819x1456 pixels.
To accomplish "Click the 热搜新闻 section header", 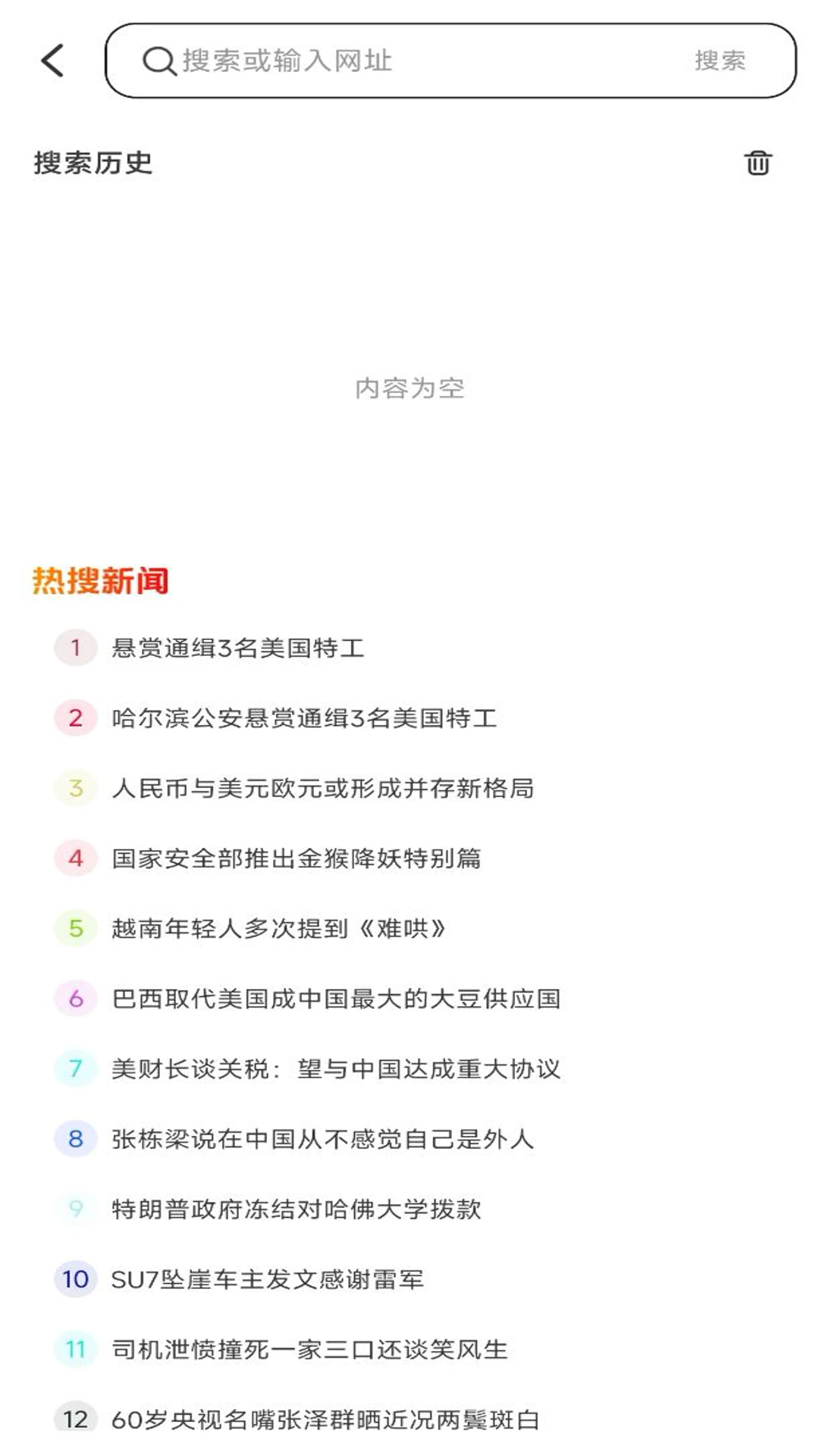I will pyautogui.click(x=101, y=579).
